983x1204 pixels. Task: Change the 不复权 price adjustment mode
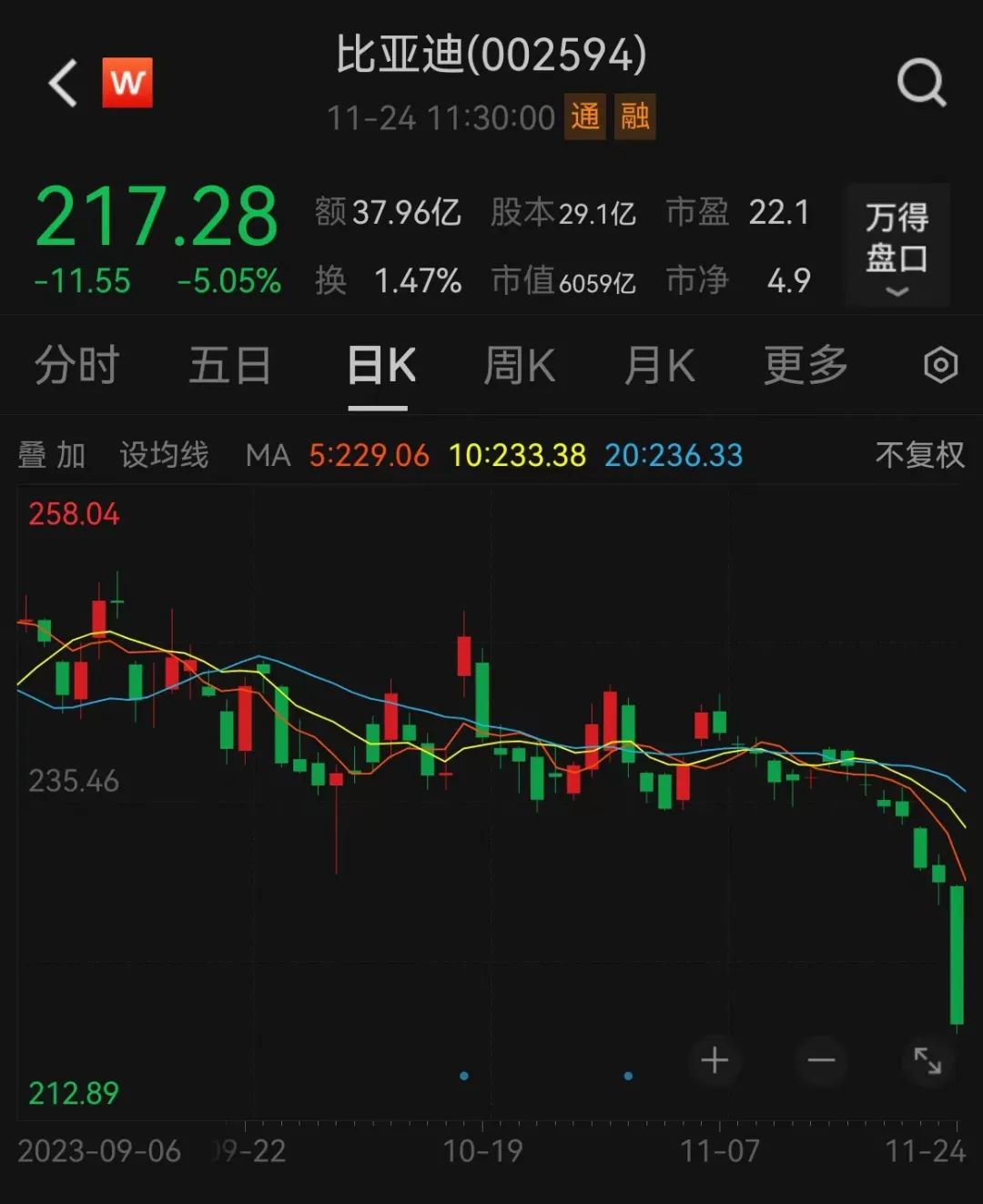click(x=919, y=455)
